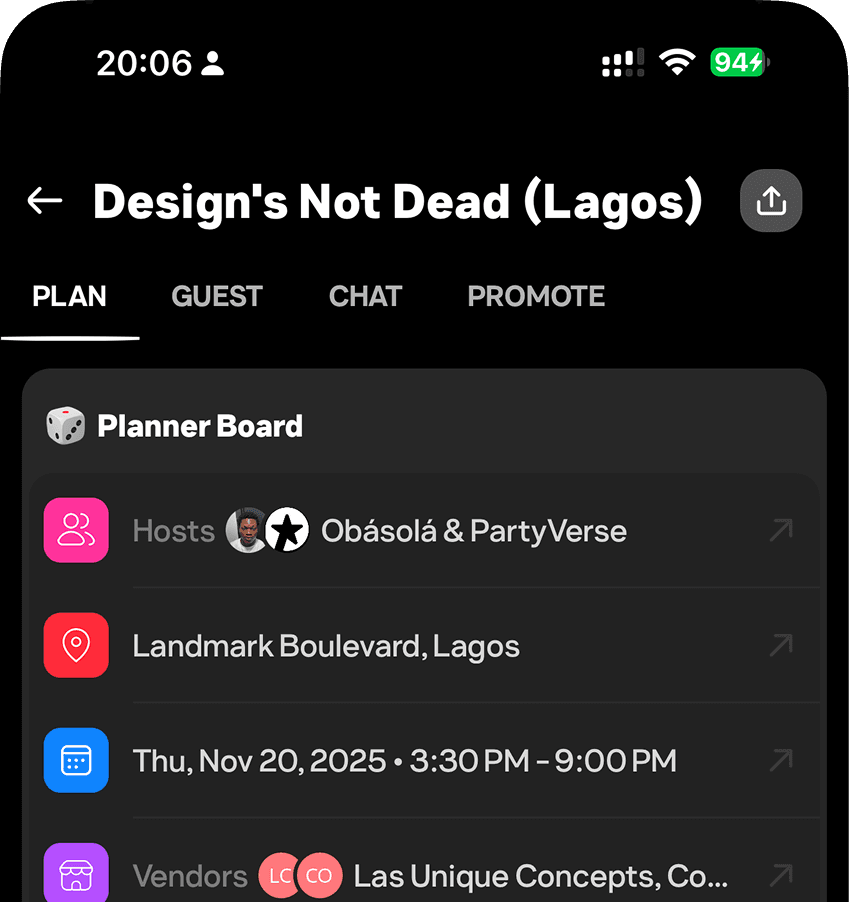Select the Wi-Fi icon in status bar
Image resolution: width=849 pixels, height=902 pixels.
(x=677, y=62)
